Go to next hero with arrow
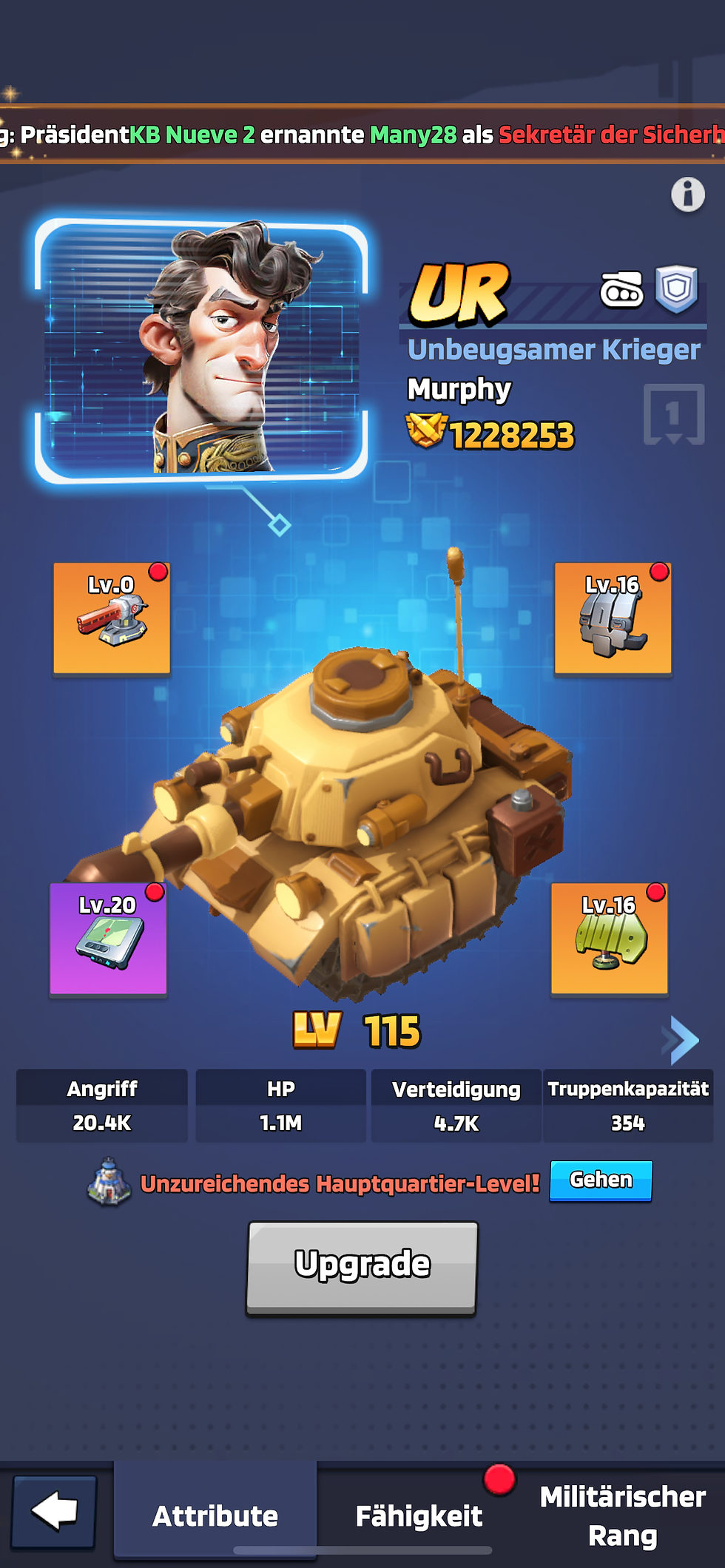This screenshot has width=725, height=1568. (681, 1040)
